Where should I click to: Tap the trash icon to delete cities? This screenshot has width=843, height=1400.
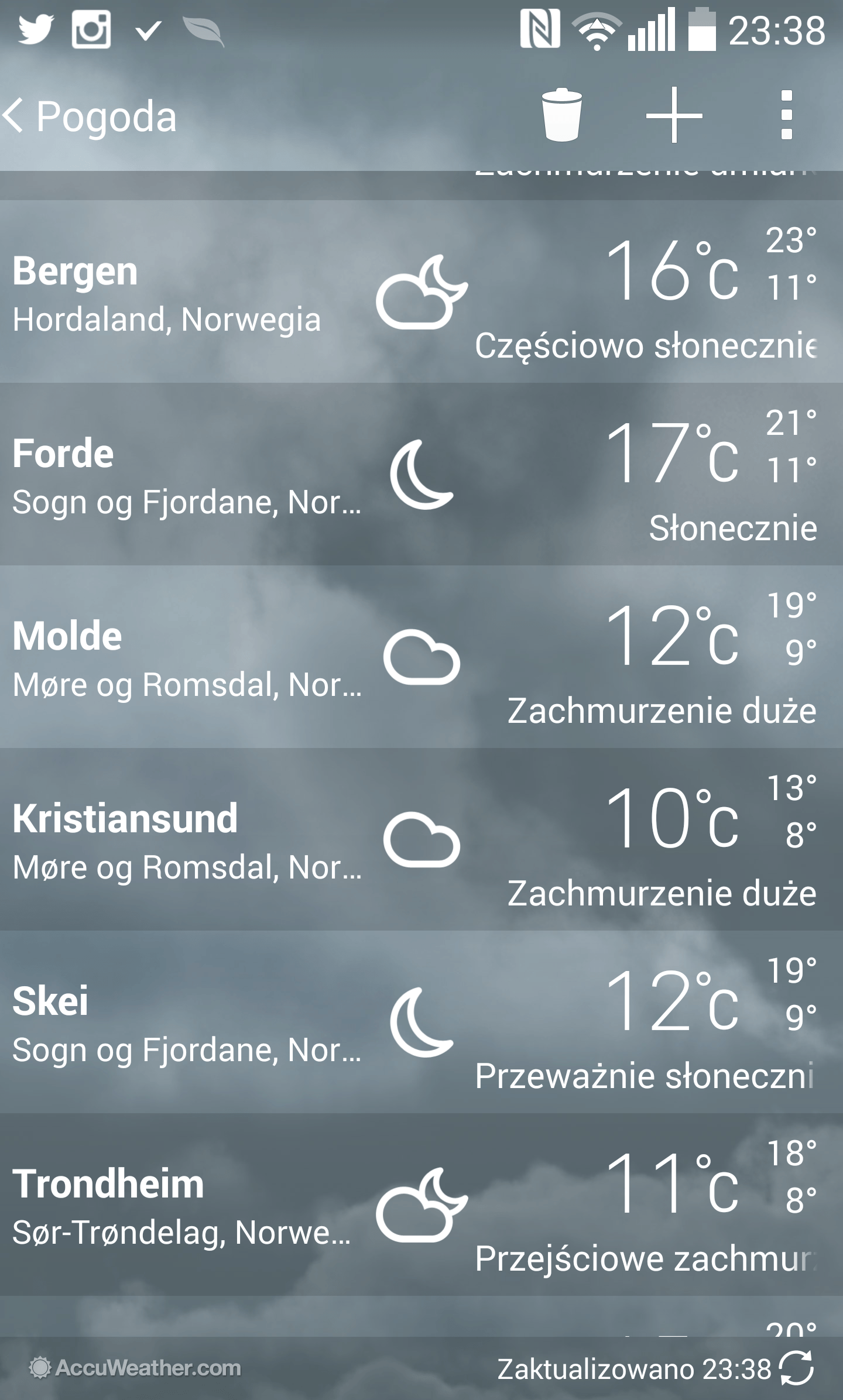click(x=561, y=115)
